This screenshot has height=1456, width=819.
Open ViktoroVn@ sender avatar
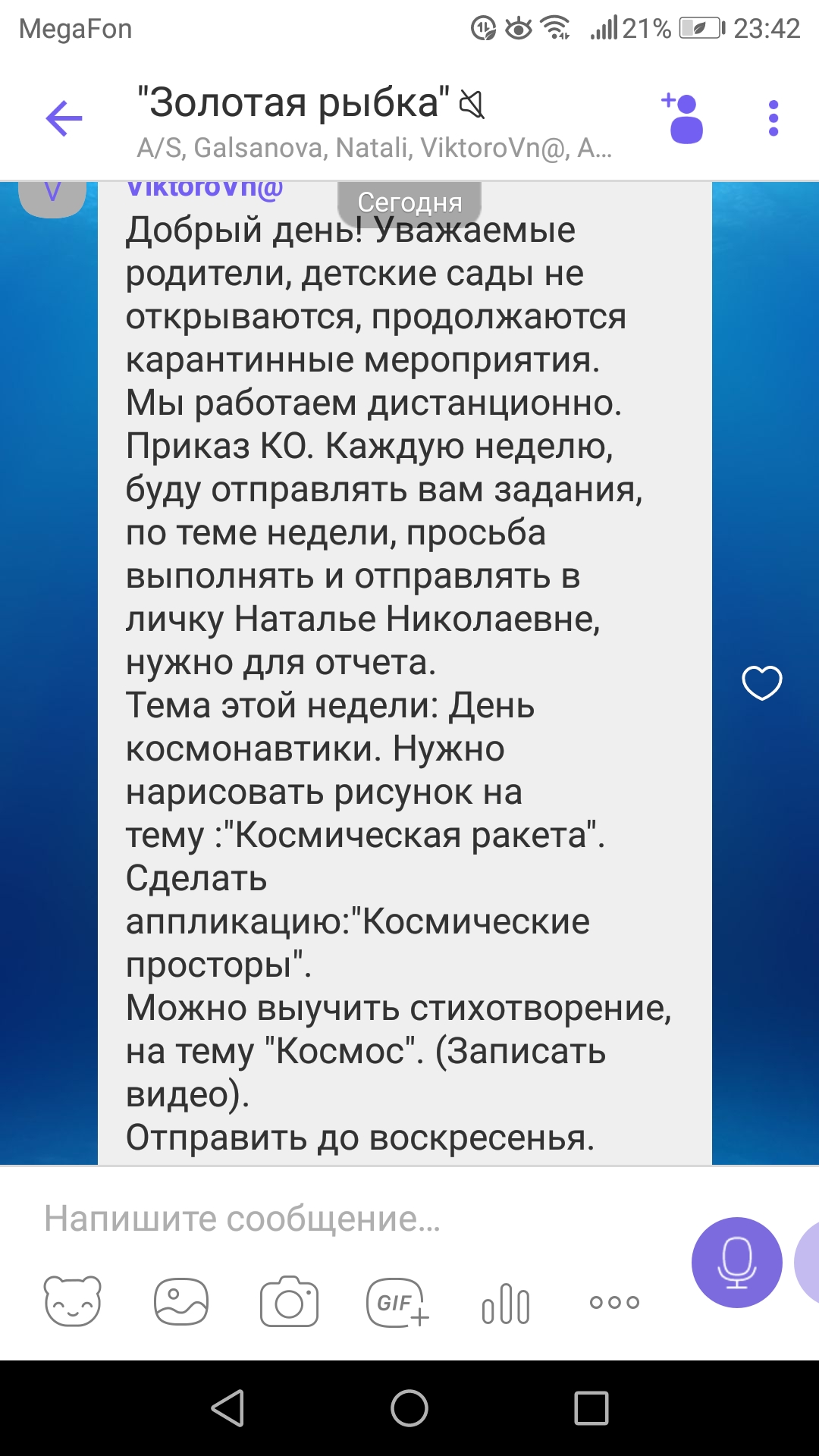coord(52,196)
